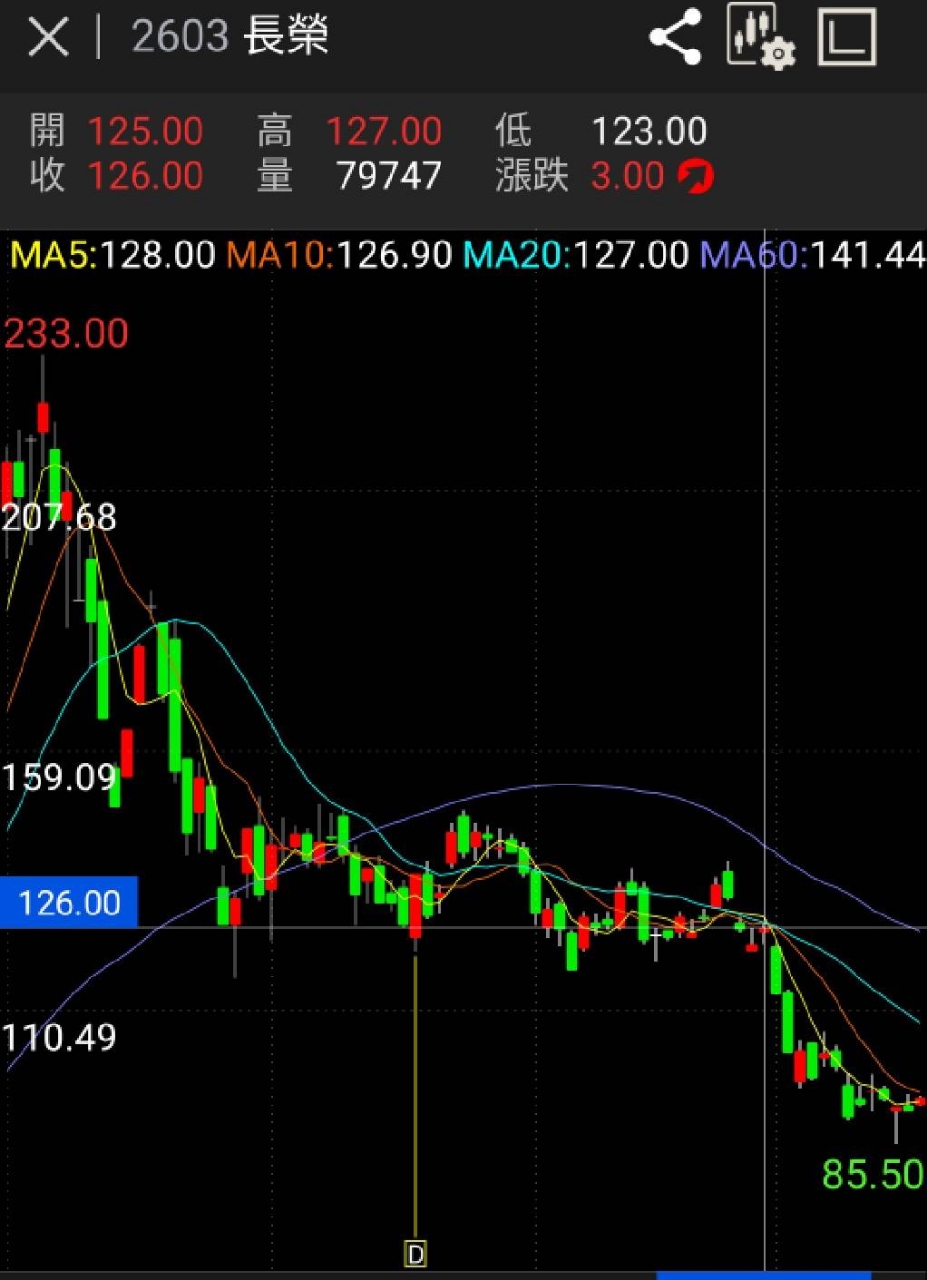Share this stock chart
The width and height of the screenshot is (927, 1280).
pos(675,38)
